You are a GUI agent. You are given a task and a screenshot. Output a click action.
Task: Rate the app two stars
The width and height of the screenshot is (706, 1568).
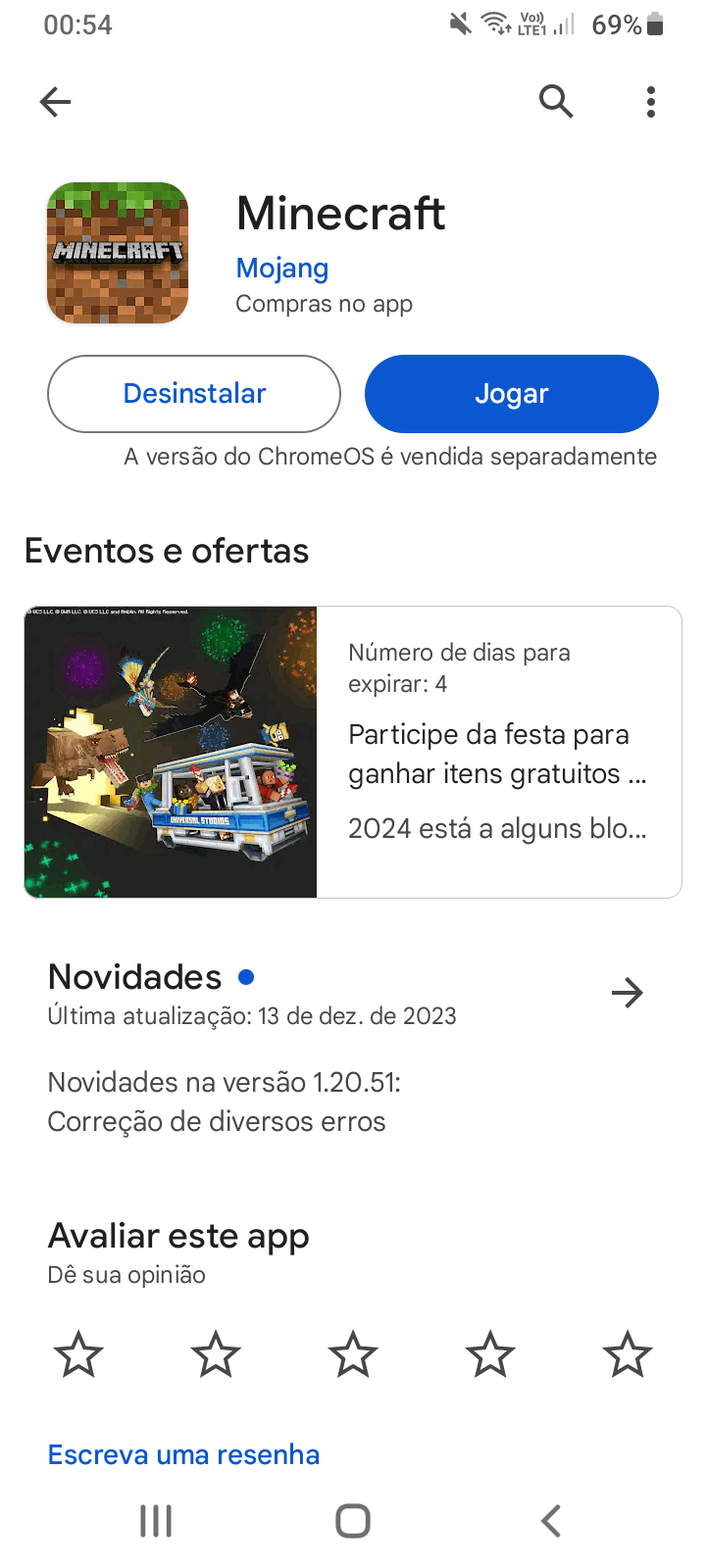click(x=216, y=1354)
